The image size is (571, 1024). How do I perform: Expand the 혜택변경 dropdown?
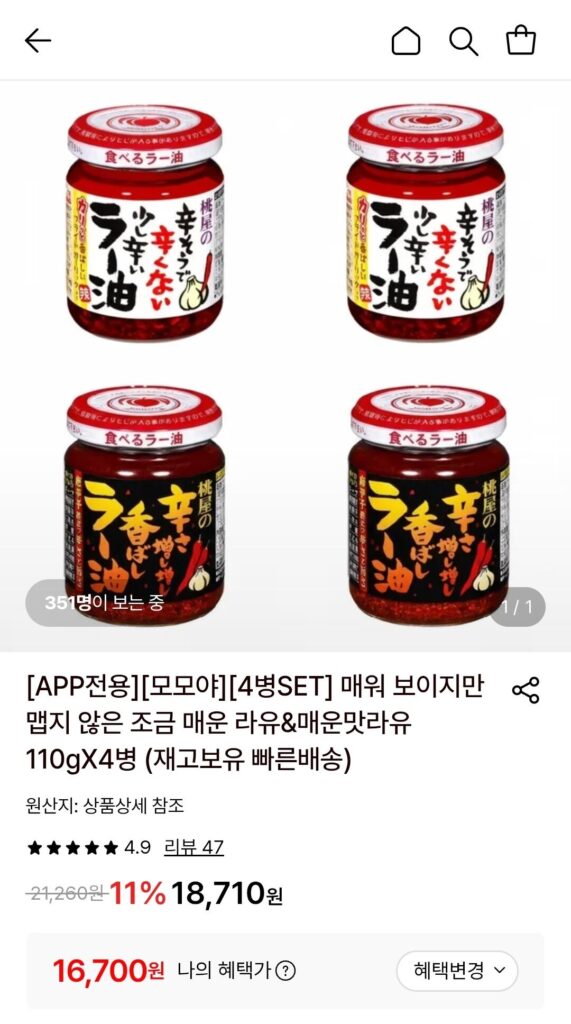coord(457,970)
